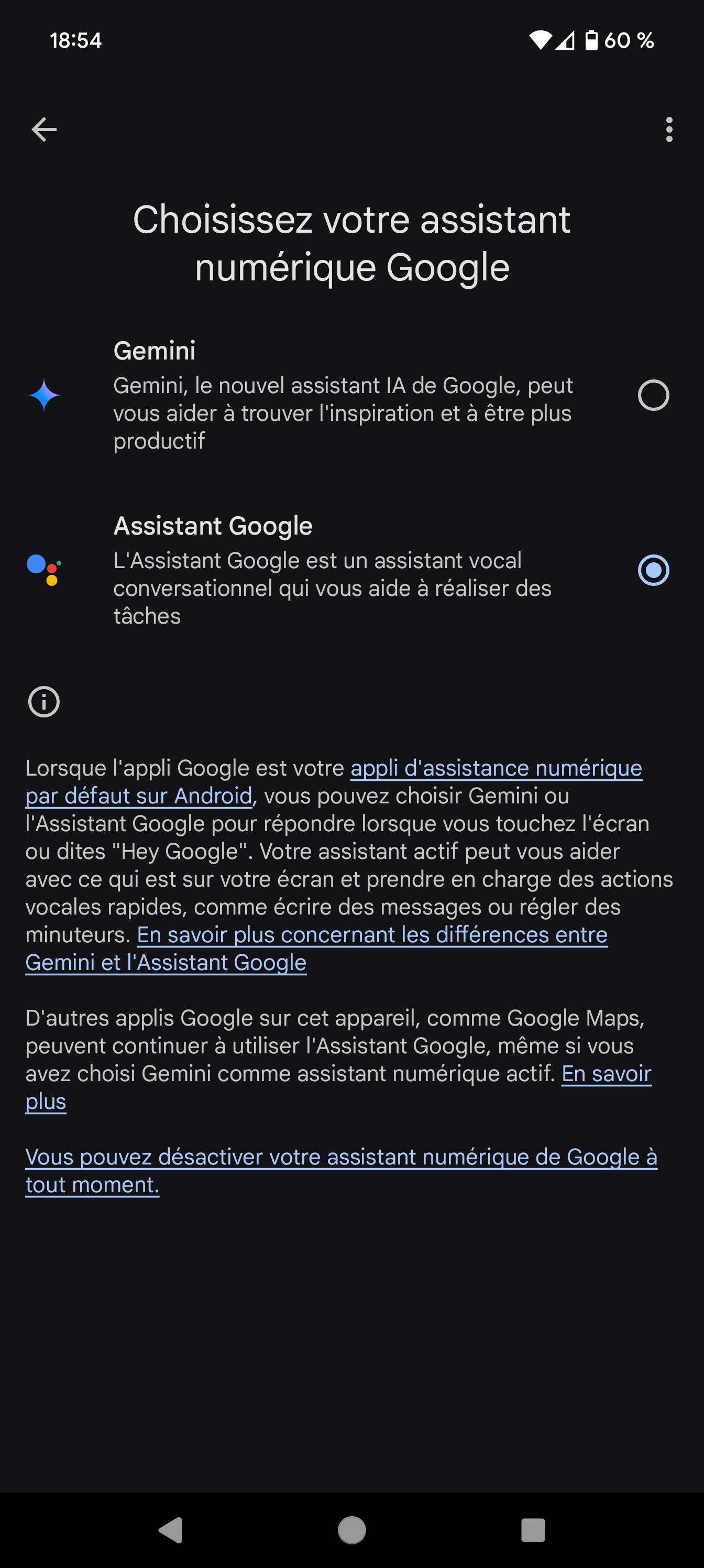The height and width of the screenshot is (1568, 704).
Task: Open the recent apps view
Action: (532, 1530)
